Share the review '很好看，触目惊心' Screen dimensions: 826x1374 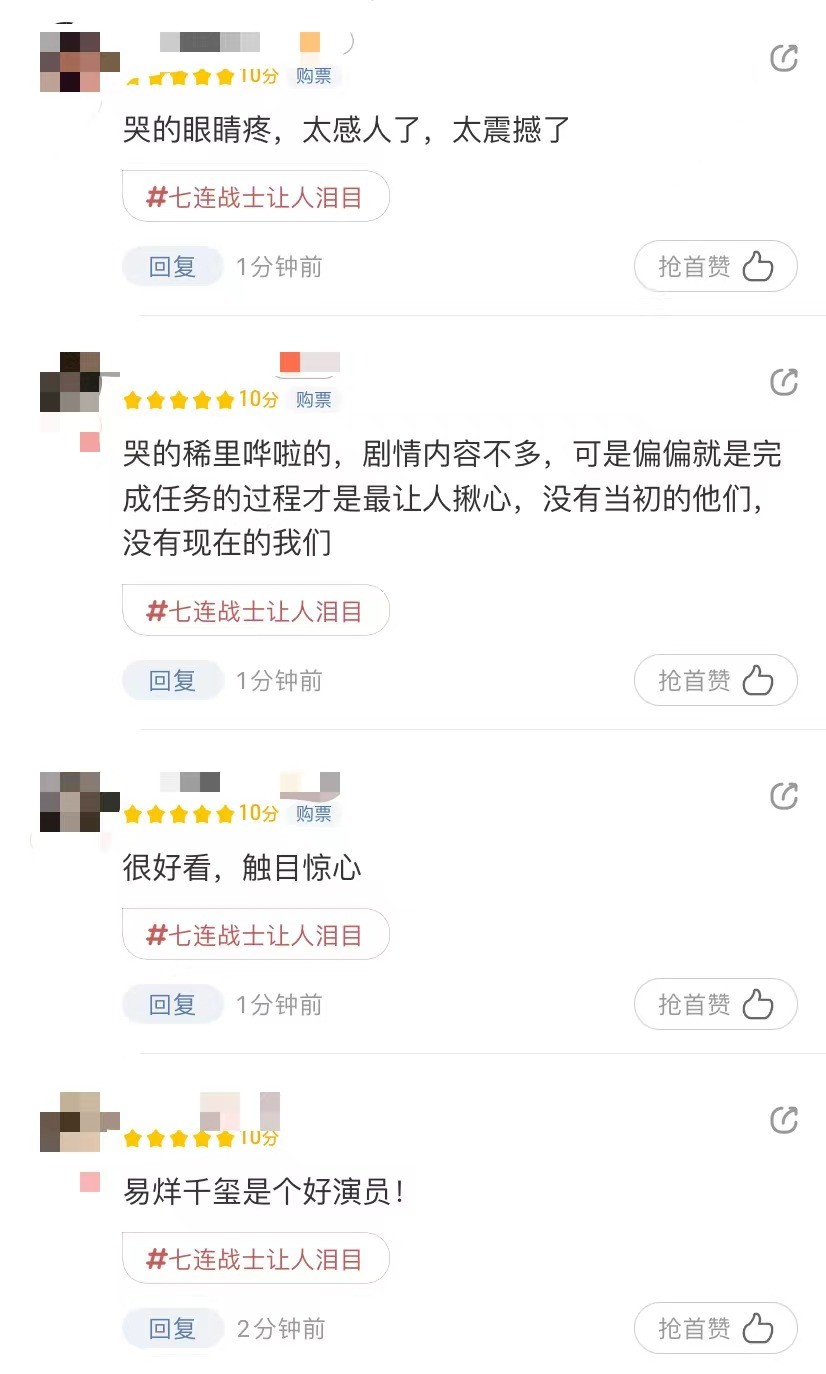784,796
